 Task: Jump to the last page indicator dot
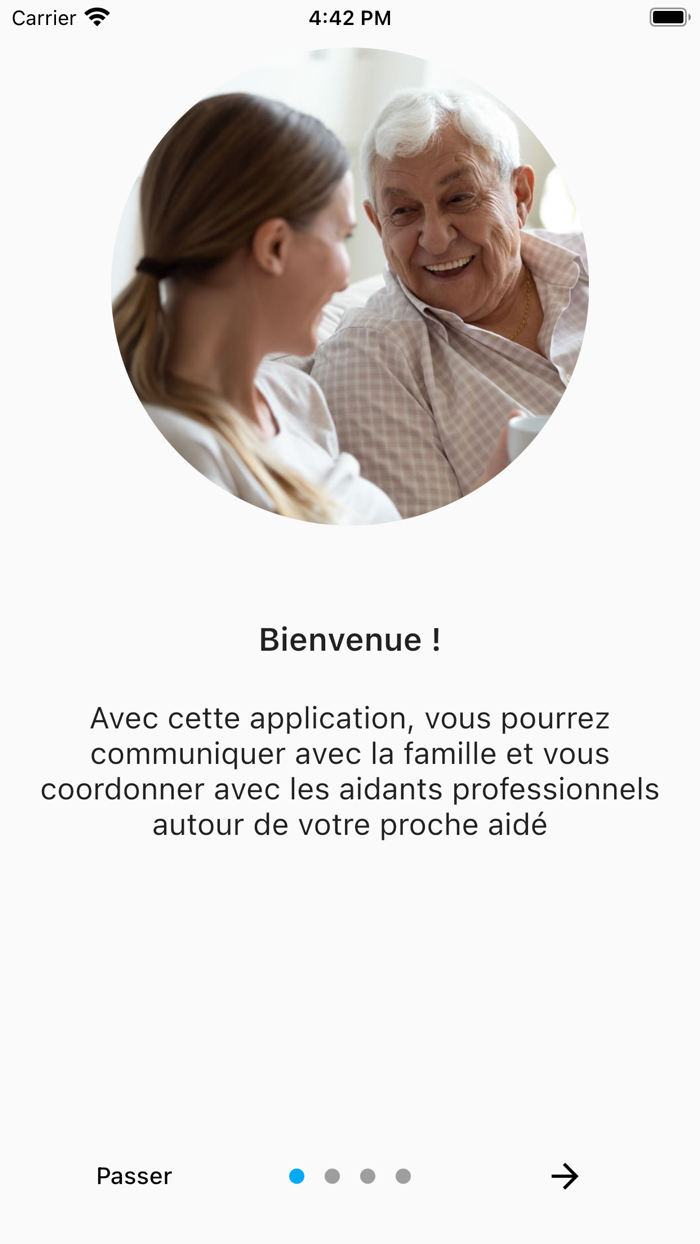[403, 1176]
